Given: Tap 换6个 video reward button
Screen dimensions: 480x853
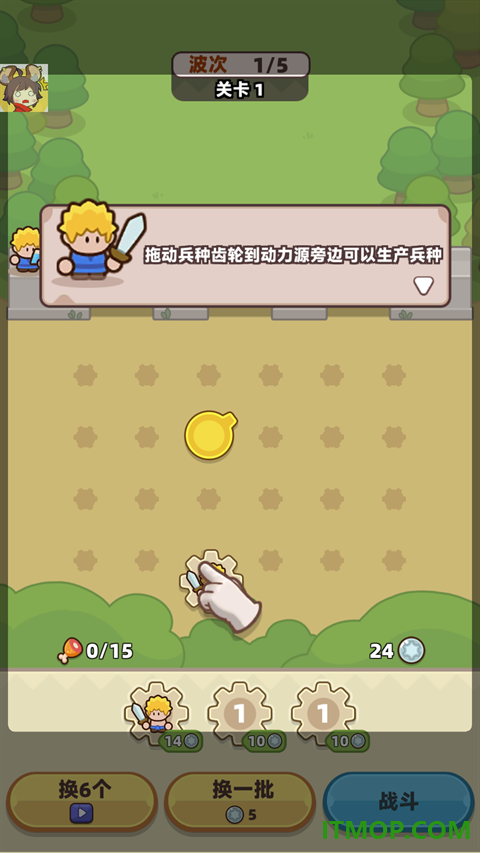Looking at the screenshot, I should 82,802.
